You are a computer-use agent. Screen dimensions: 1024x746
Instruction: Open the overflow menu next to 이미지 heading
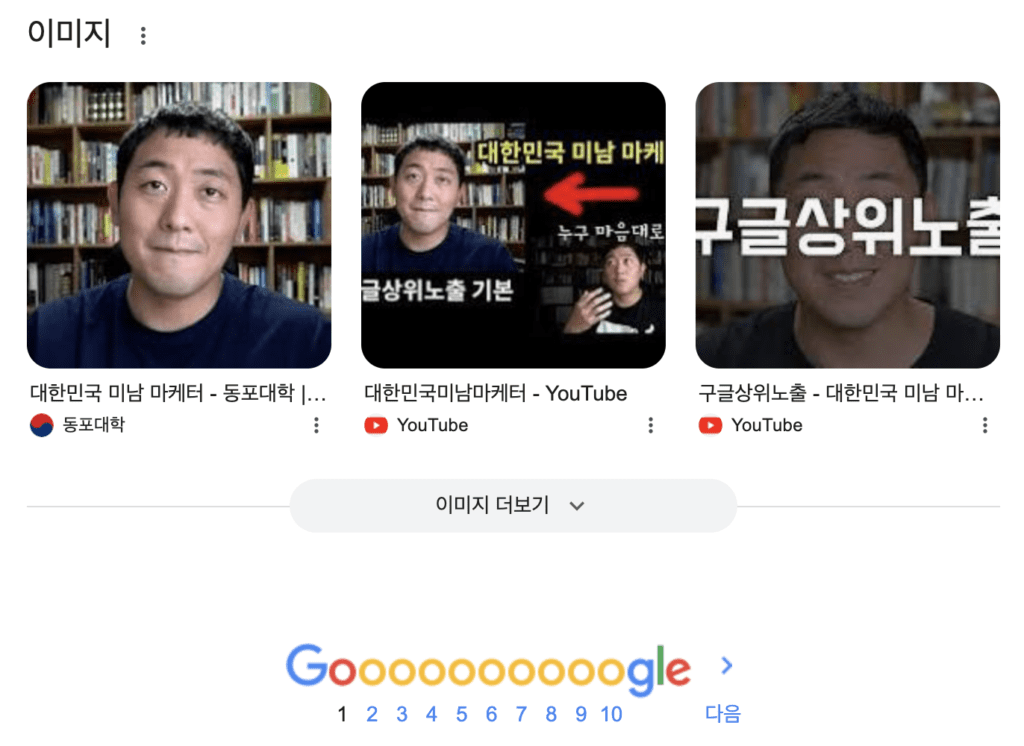click(x=143, y=36)
